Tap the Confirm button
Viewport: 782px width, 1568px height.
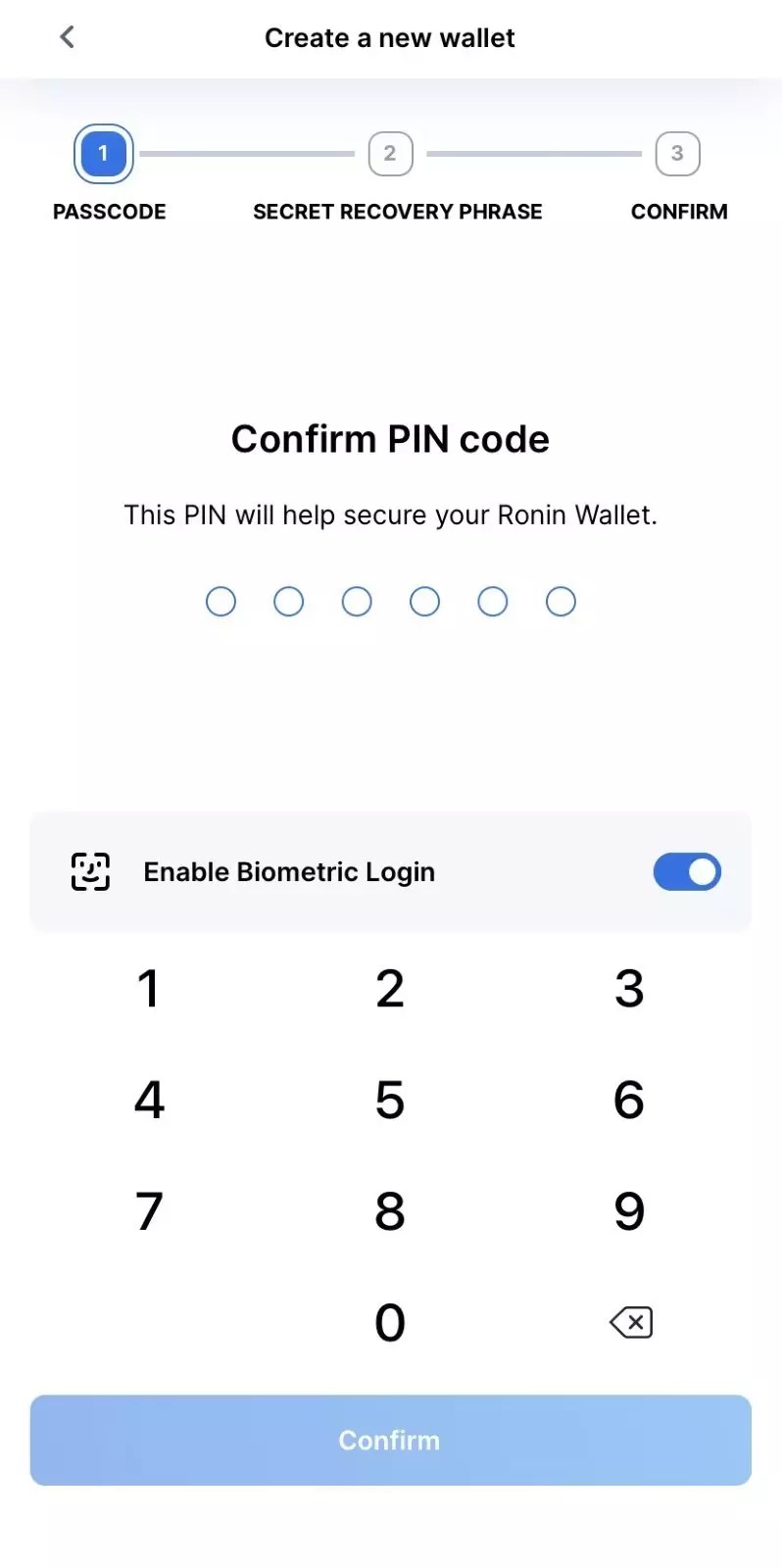point(390,1440)
